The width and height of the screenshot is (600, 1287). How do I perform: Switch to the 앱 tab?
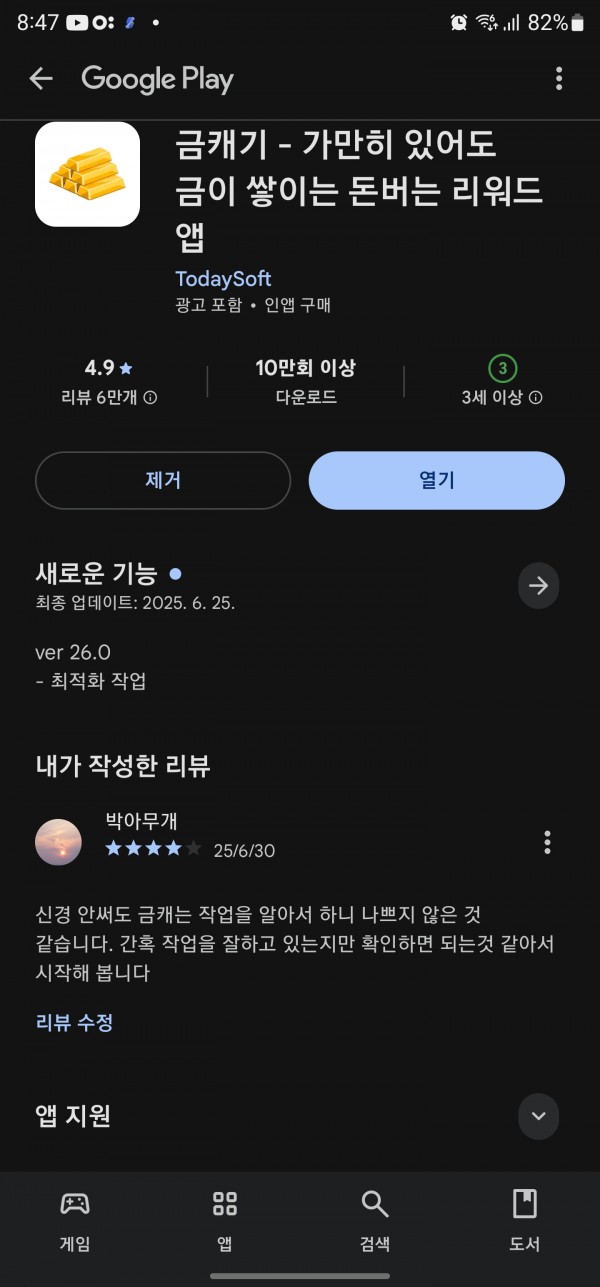[x=225, y=1220]
